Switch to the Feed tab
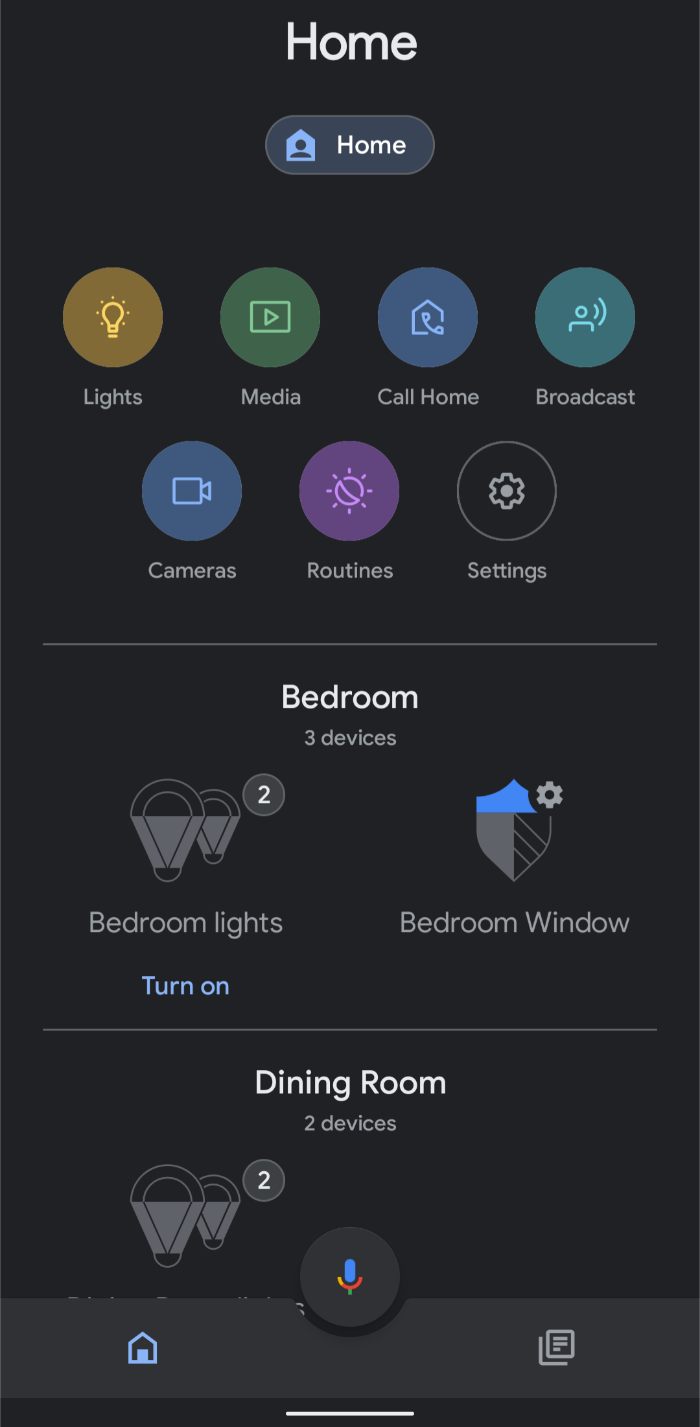Screen dimensions: 700x1427 (x=557, y=1348)
